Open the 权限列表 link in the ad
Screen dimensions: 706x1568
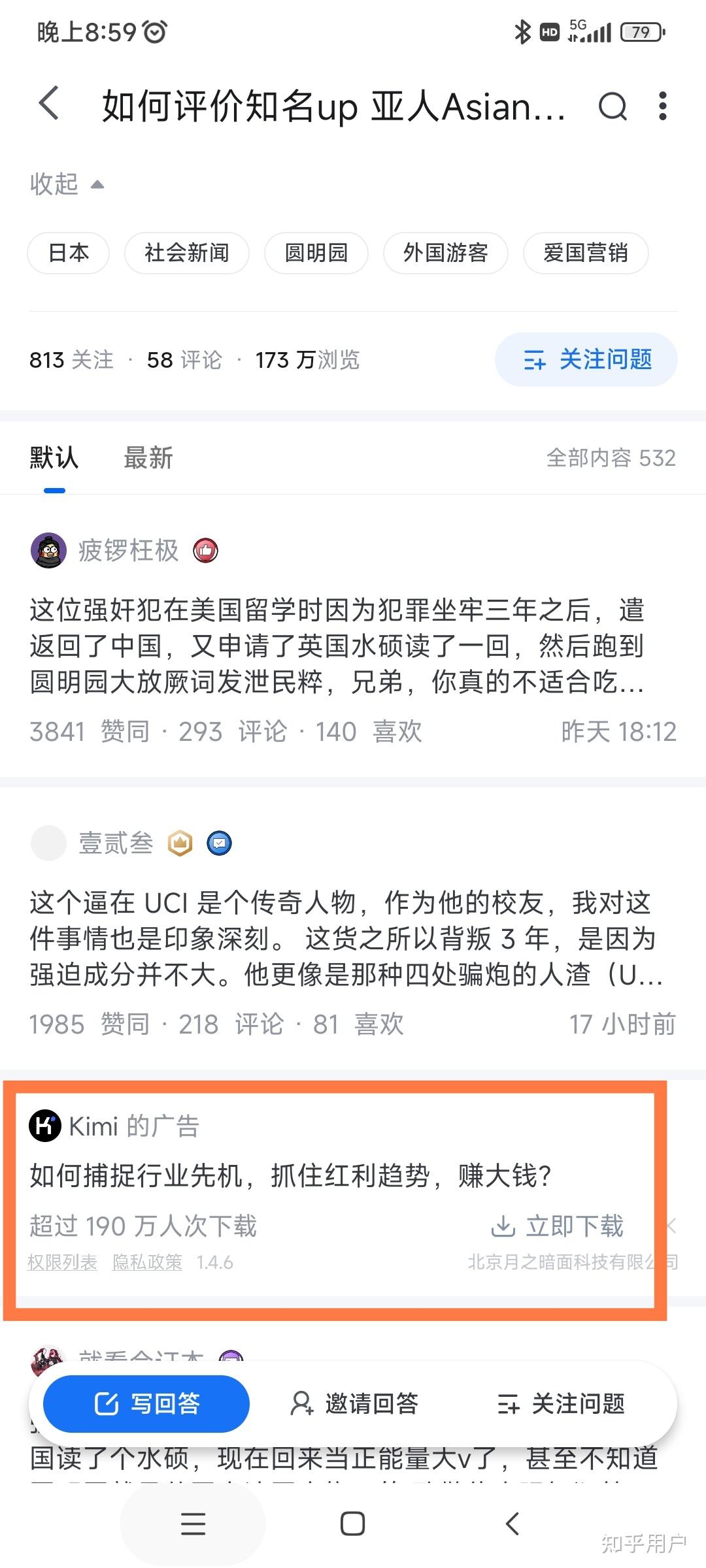point(62,1262)
